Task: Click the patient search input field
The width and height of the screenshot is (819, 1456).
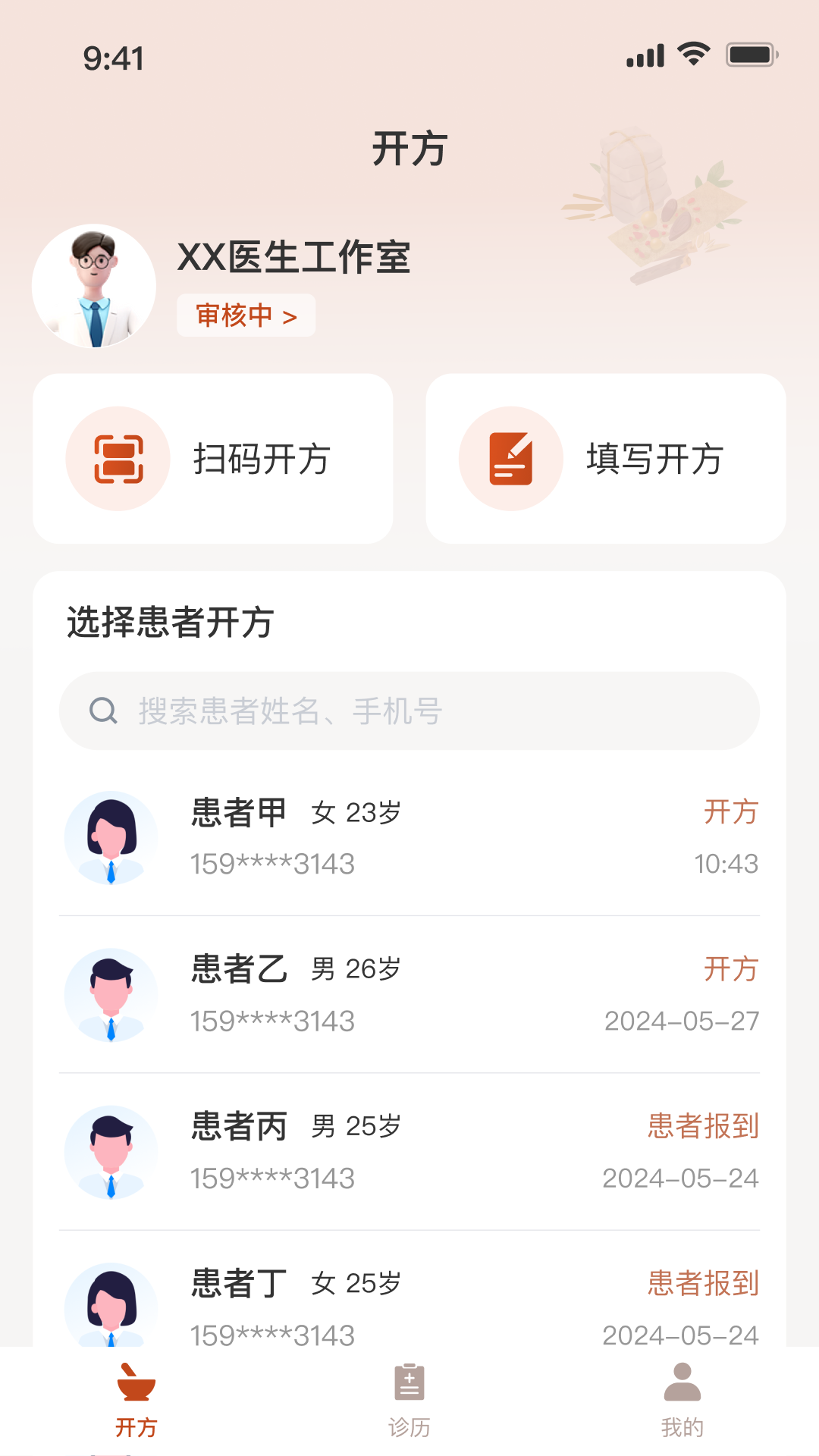Action: point(413,711)
